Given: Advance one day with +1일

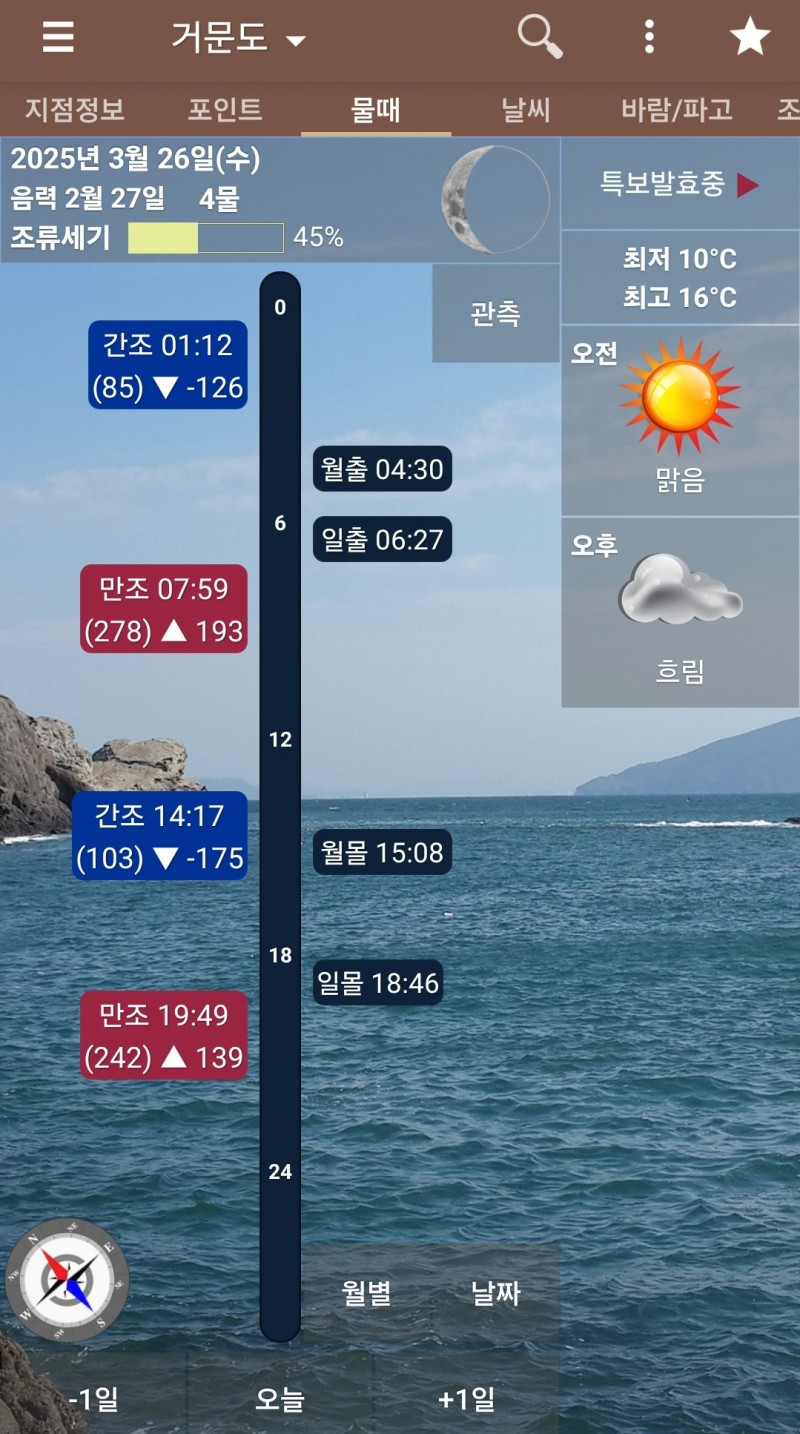Looking at the screenshot, I should 466,1399.
